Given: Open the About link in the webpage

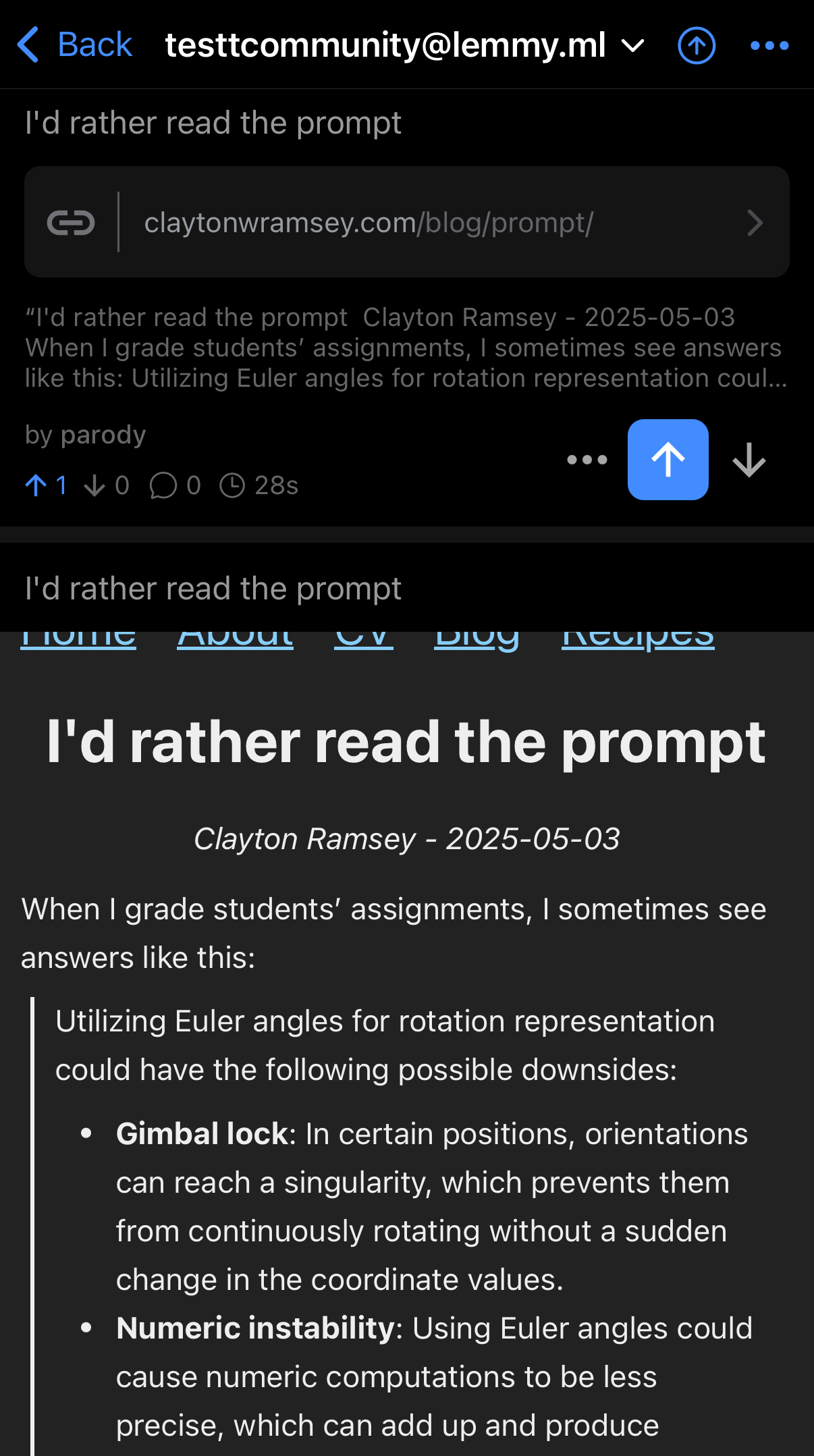Looking at the screenshot, I should [235, 639].
